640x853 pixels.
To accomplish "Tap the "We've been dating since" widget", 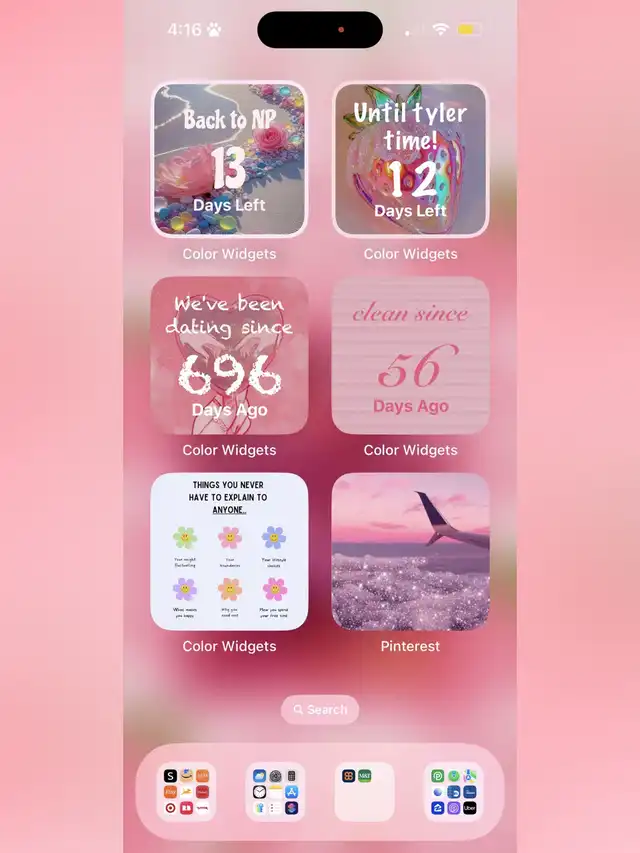I will point(229,356).
